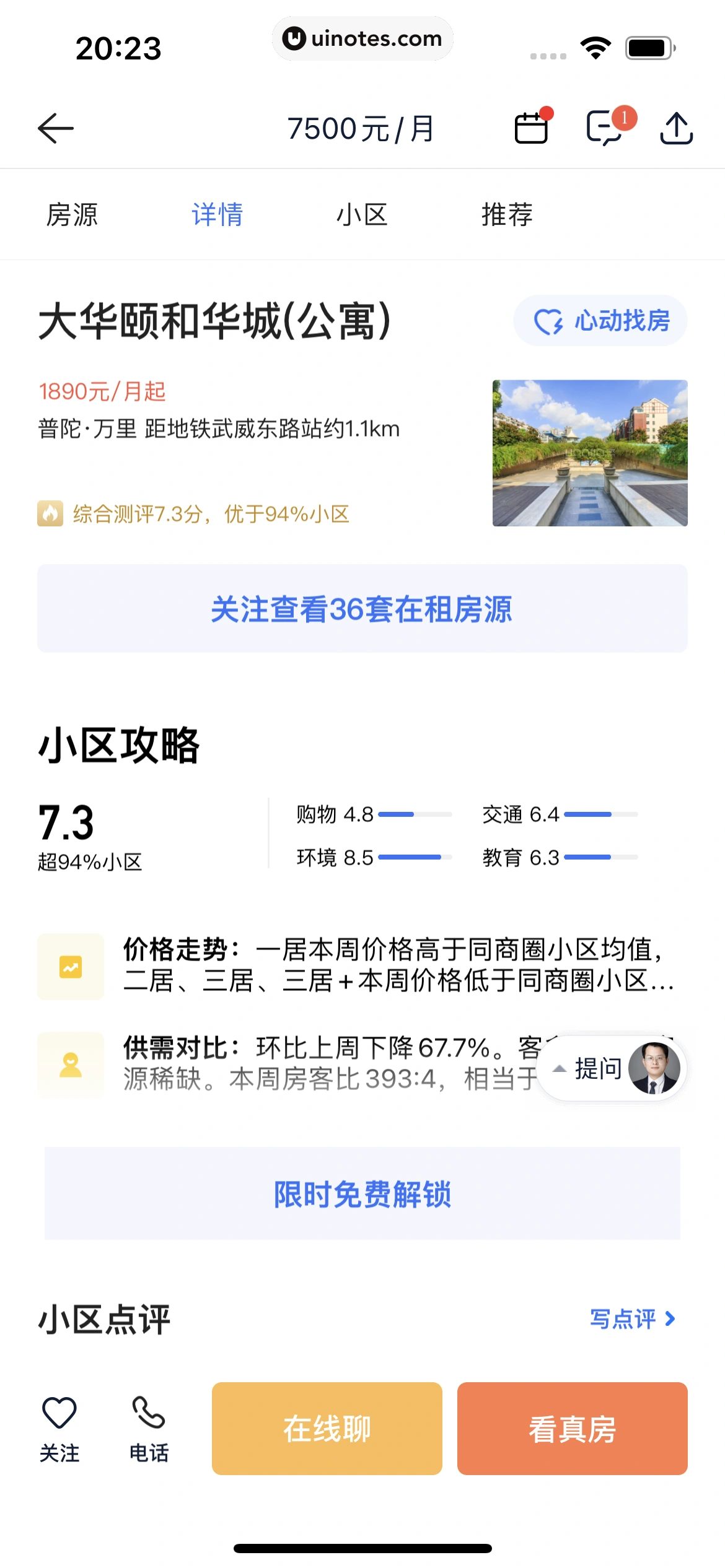This screenshot has height=1568, width=725.
Task: Open the calendar schedule icon
Action: [x=532, y=128]
